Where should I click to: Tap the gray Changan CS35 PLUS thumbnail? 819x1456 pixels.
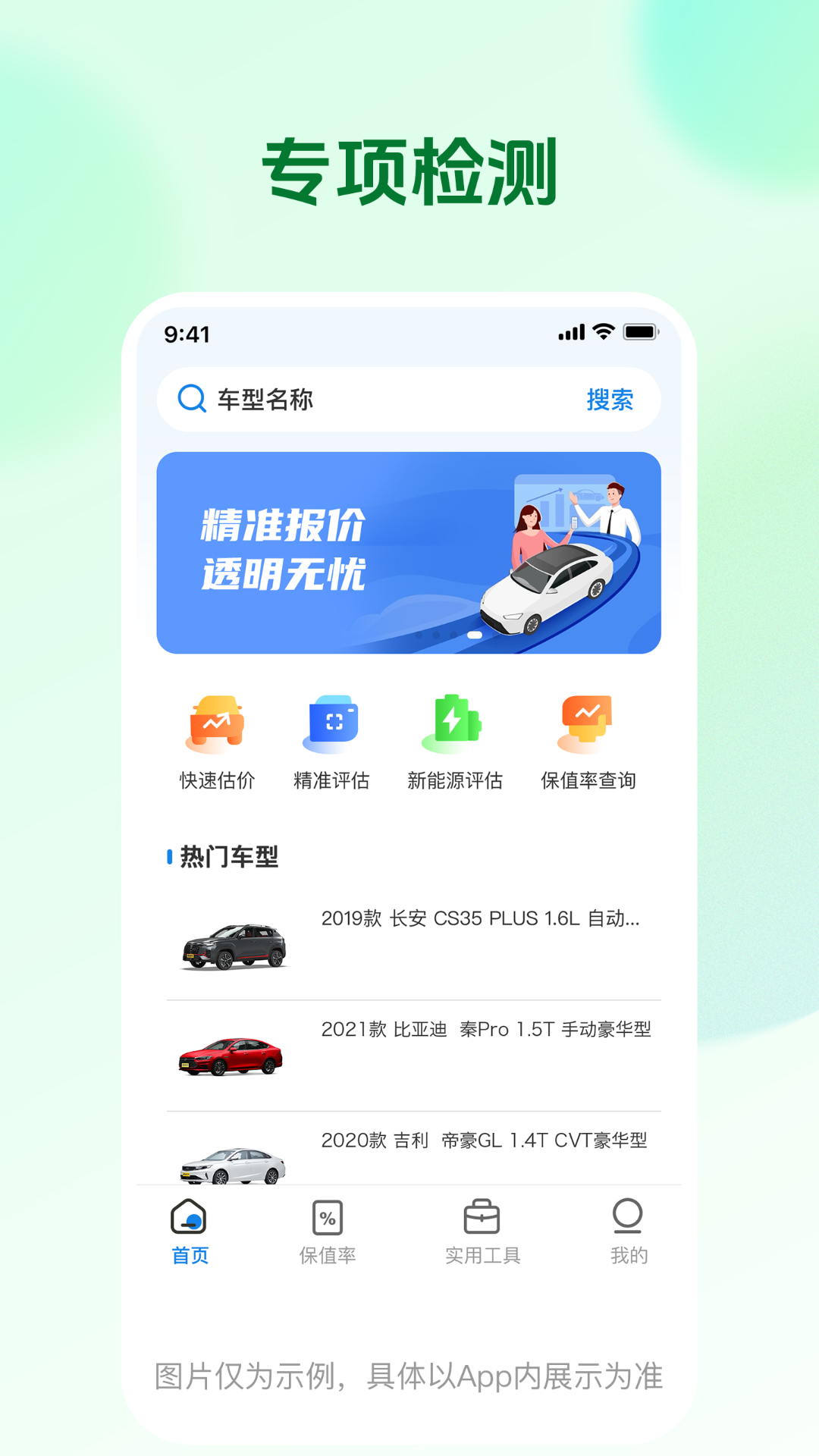tap(232, 946)
